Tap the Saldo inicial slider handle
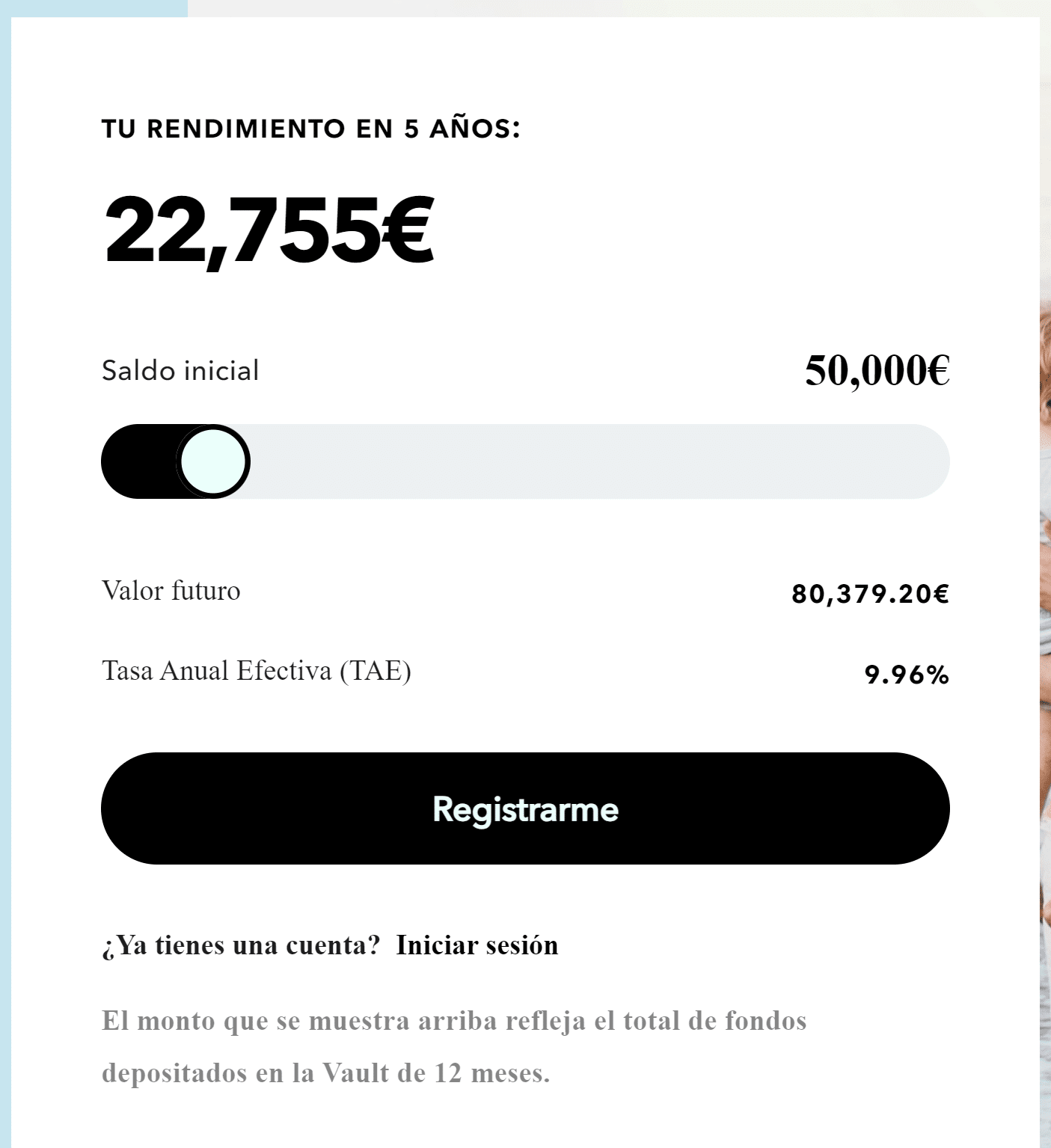Image resolution: width=1051 pixels, height=1148 pixels. (x=213, y=461)
